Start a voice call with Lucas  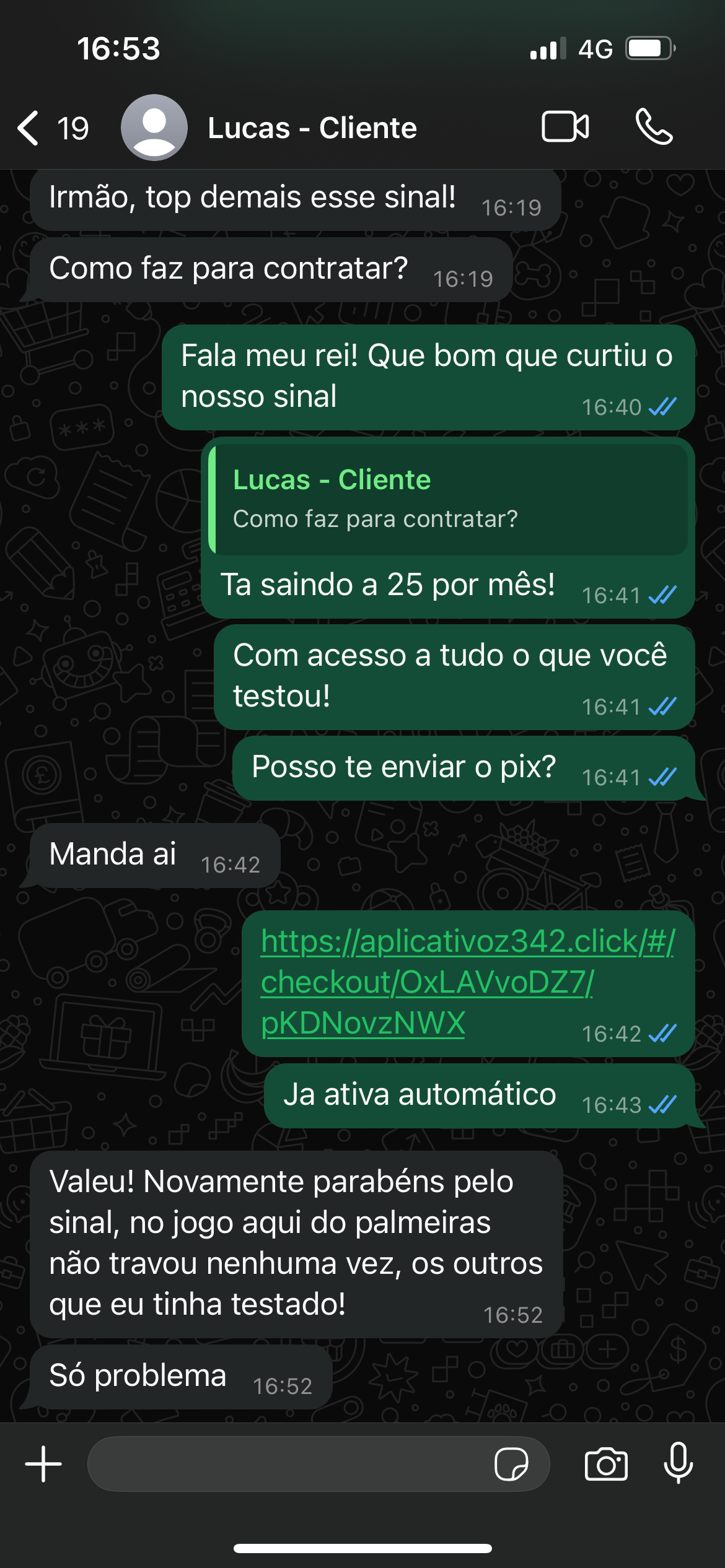click(x=654, y=127)
